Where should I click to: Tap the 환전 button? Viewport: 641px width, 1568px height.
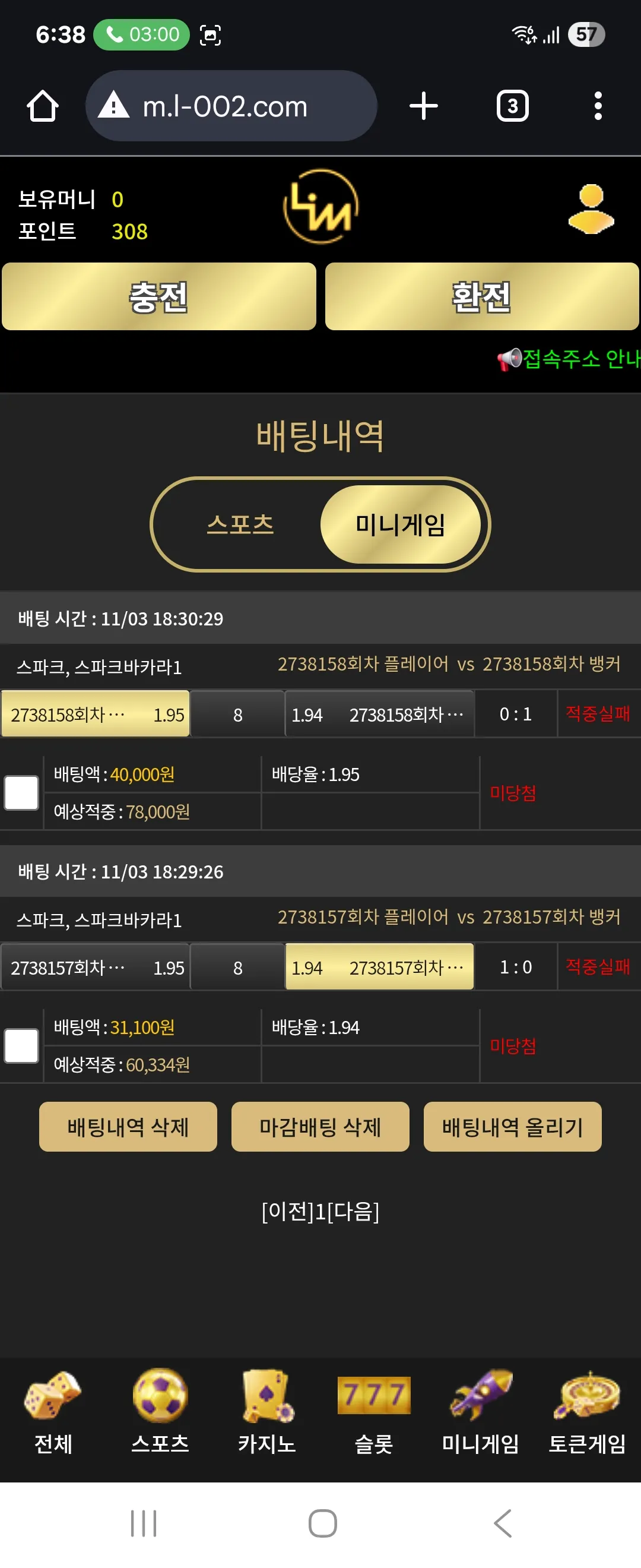pos(482,296)
